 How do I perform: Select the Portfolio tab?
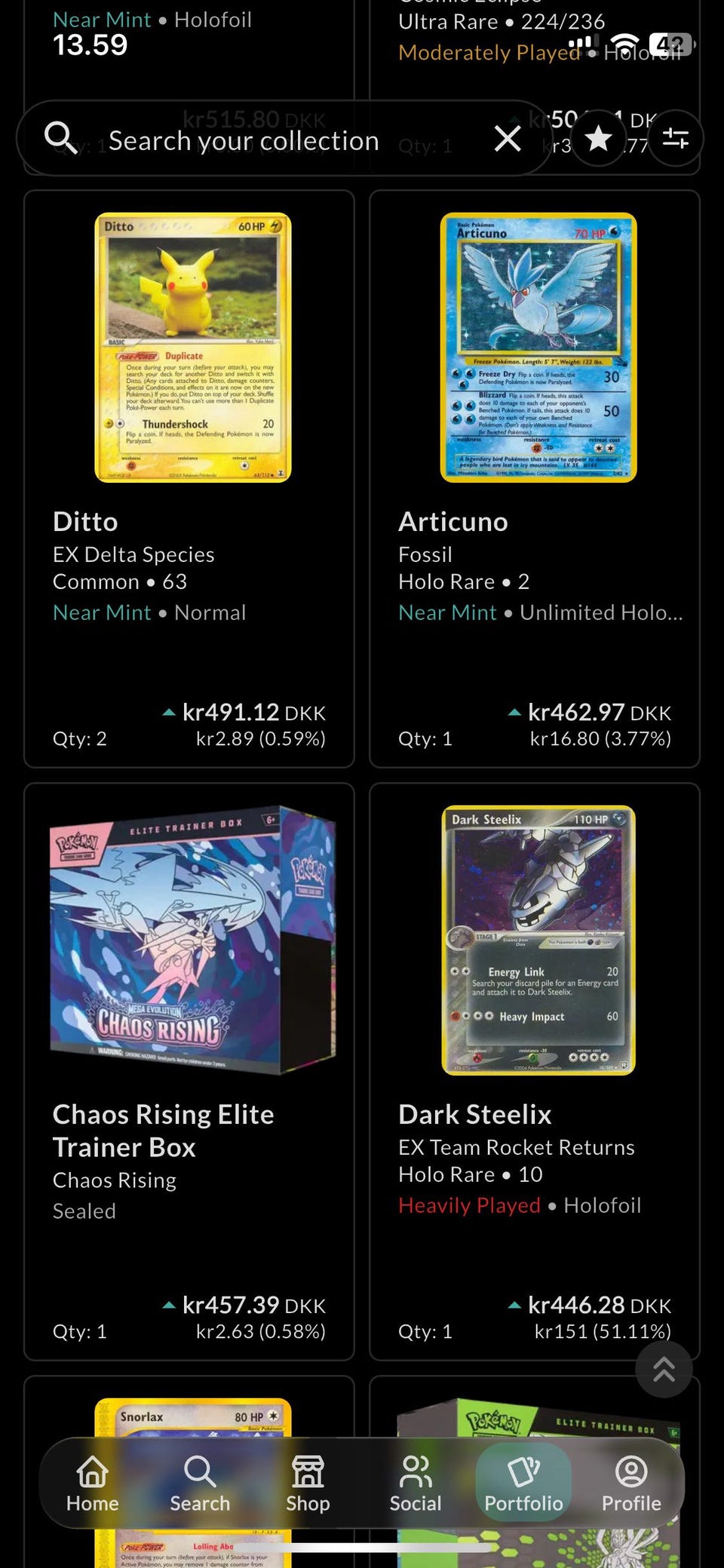point(523,1484)
